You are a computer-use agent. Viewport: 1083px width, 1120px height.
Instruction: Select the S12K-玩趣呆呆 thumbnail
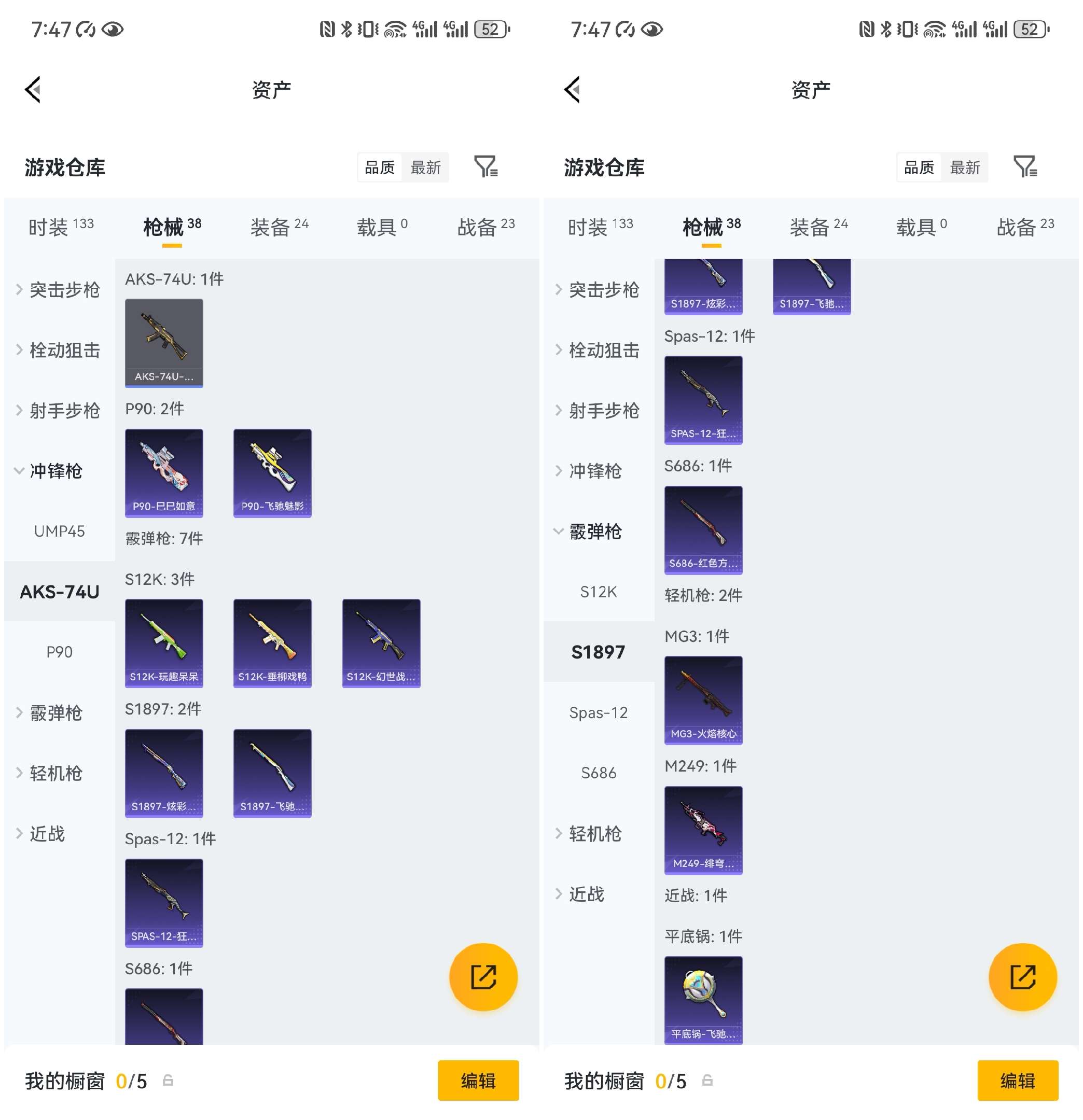(x=164, y=642)
